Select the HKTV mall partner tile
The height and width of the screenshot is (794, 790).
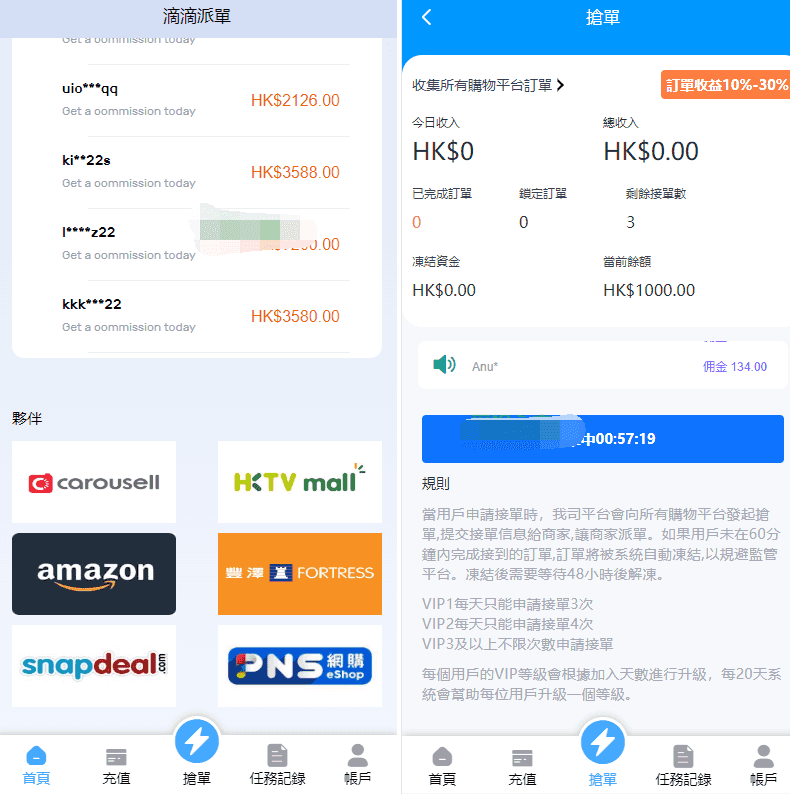point(299,482)
